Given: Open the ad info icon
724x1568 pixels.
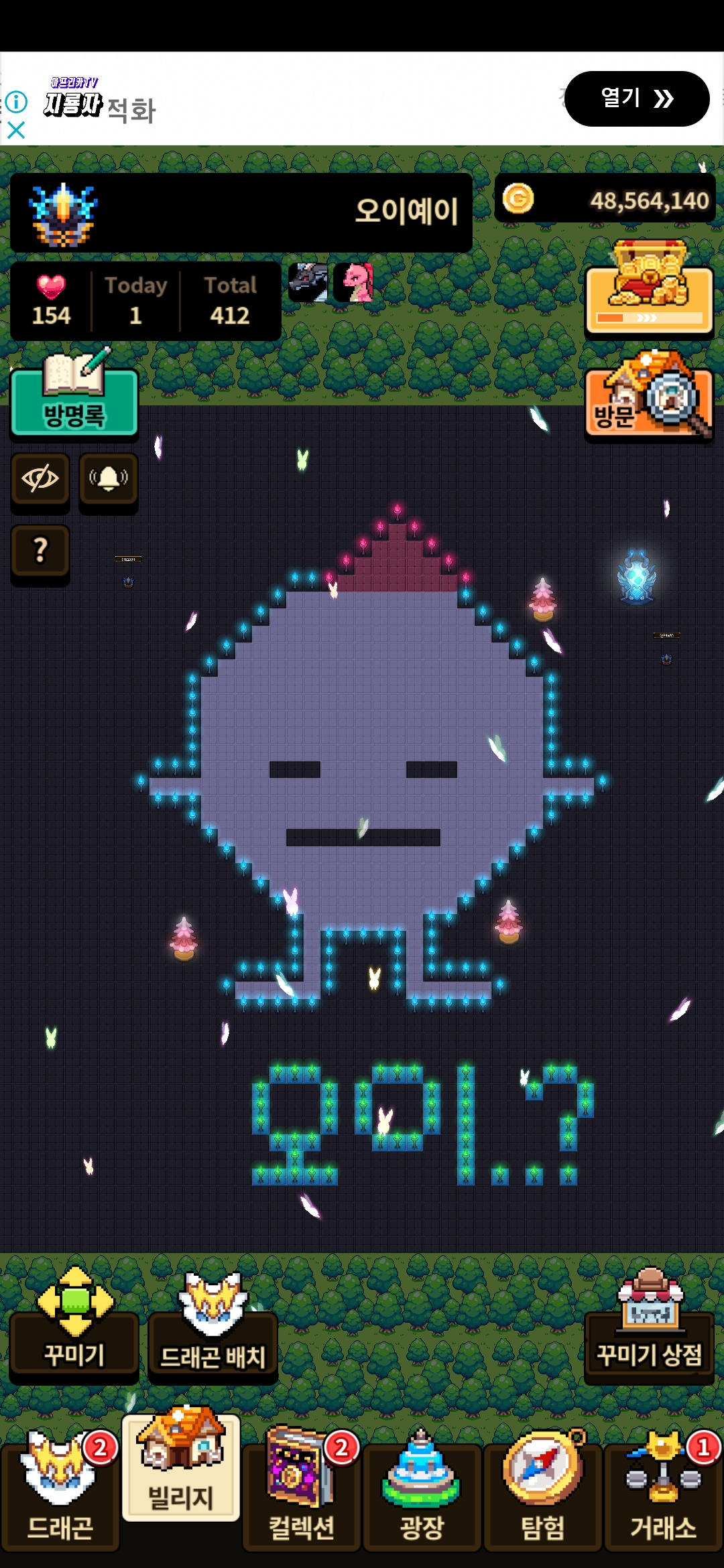Looking at the screenshot, I should [x=16, y=102].
